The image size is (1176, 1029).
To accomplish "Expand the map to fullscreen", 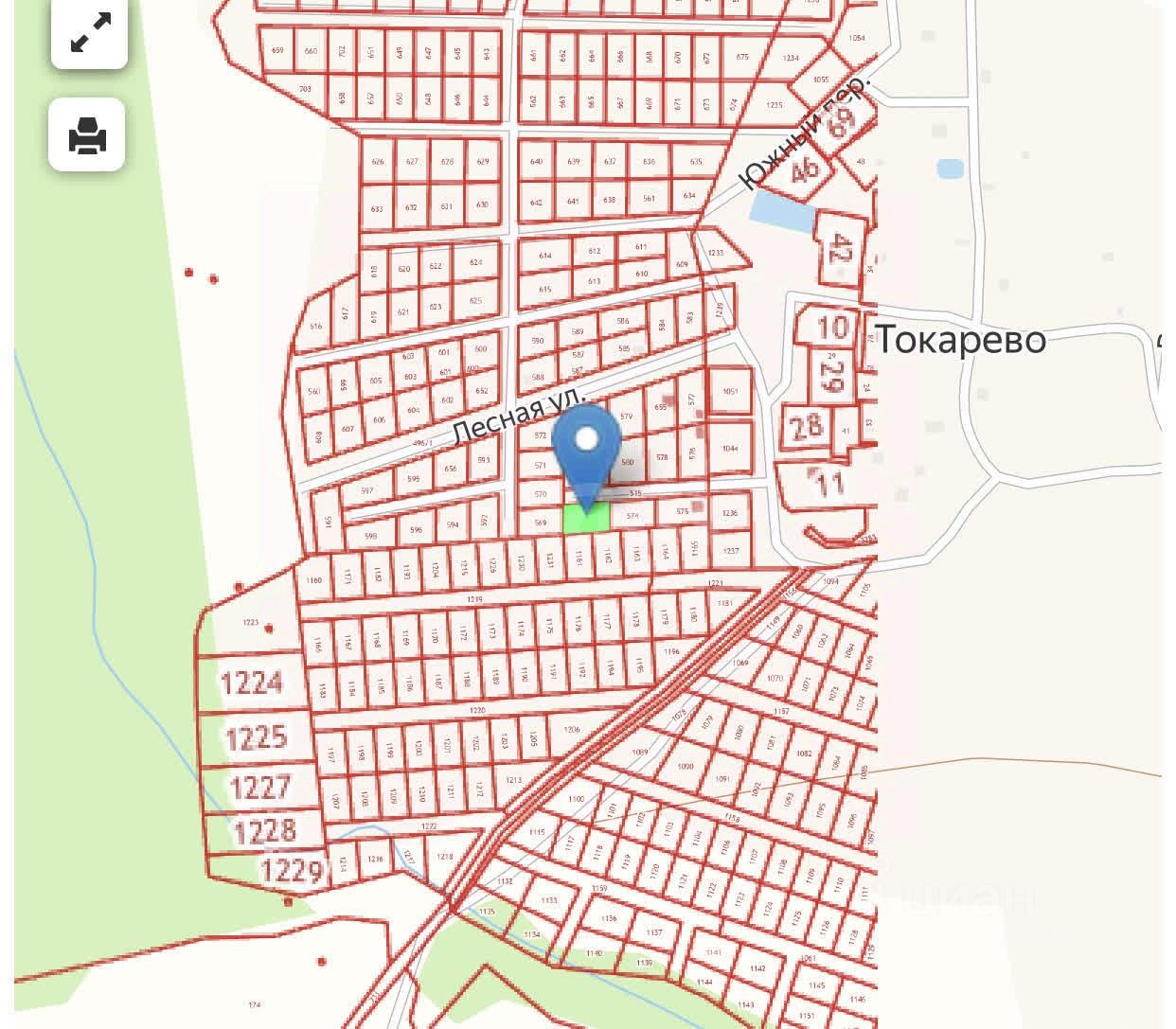I will (x=90, y=33).
